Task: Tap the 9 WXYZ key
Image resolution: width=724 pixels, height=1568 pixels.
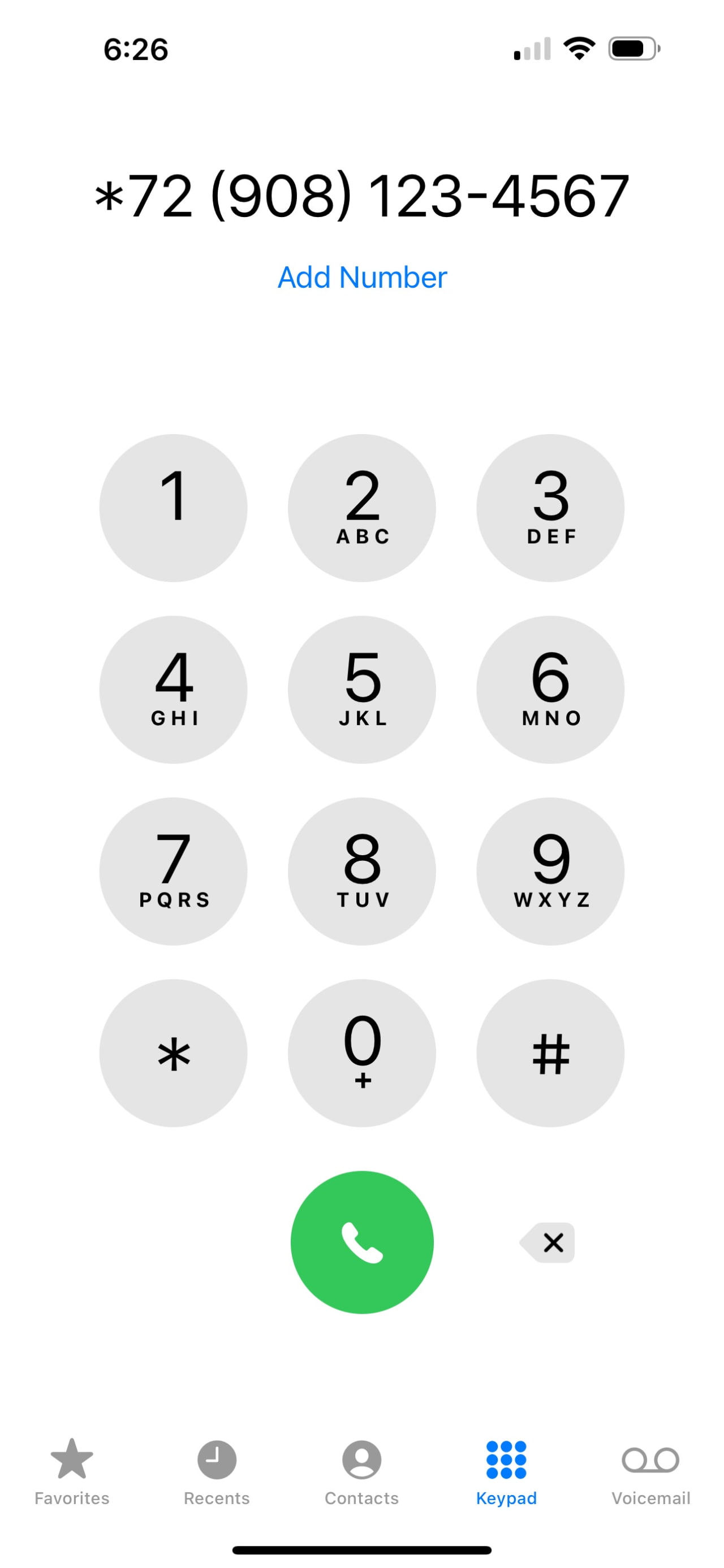Action: click(550, 871)
